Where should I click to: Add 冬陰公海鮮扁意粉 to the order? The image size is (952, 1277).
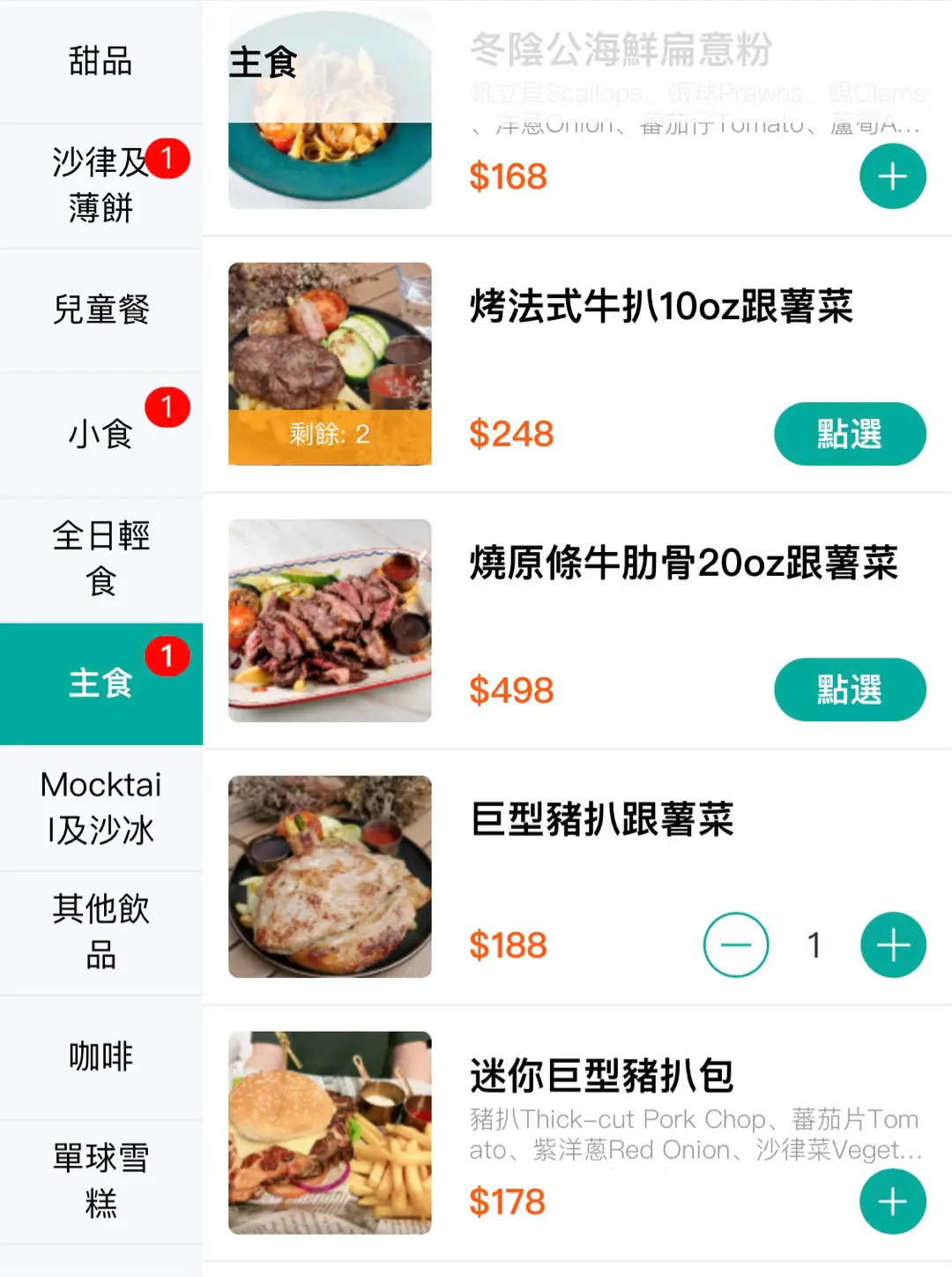tap(892, 176)
